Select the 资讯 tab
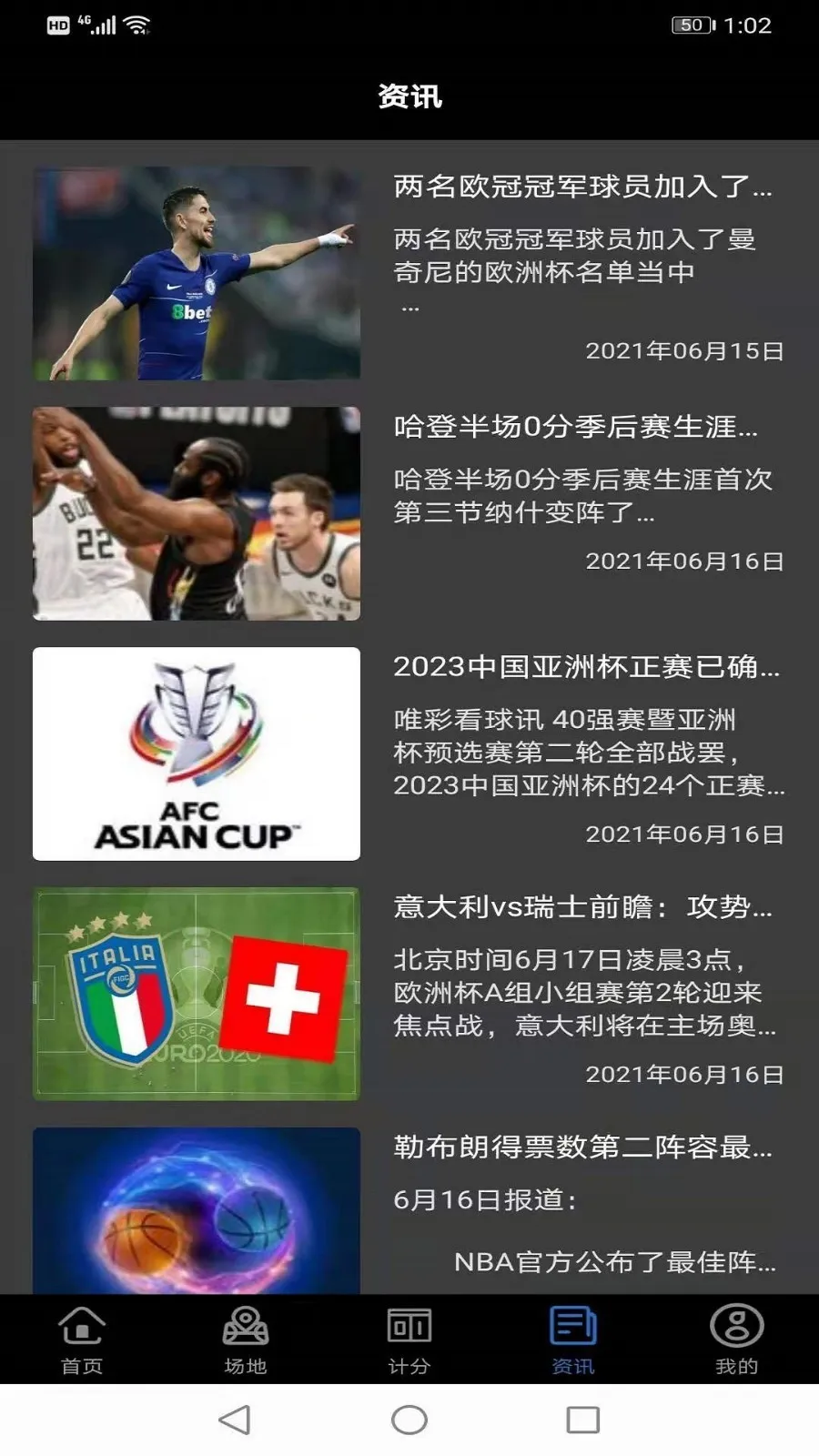 pyautogui.click(x=573, y=1340)
